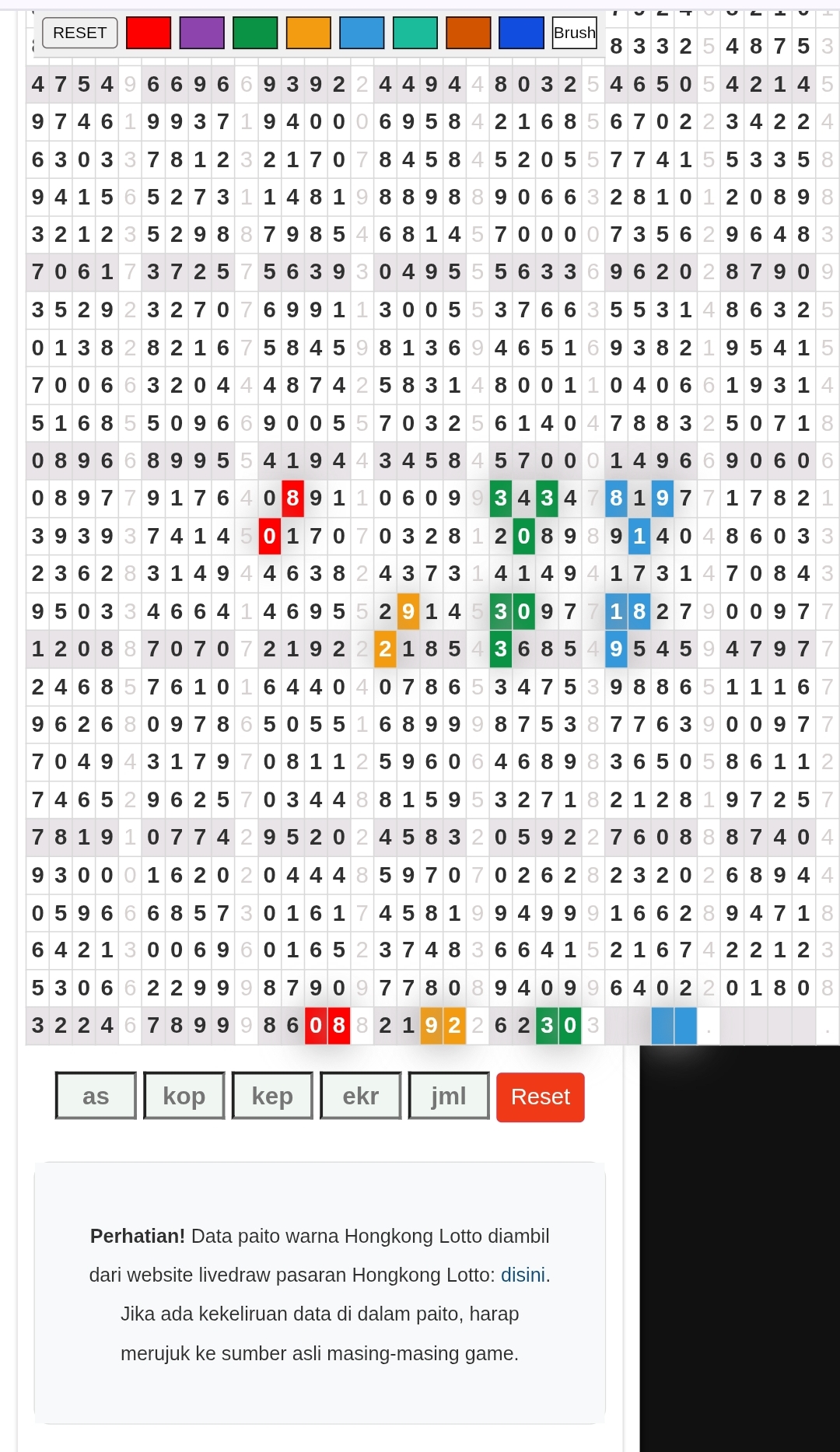
Task: Open the 'disini' livedraw link
Action: (523, 1275)
